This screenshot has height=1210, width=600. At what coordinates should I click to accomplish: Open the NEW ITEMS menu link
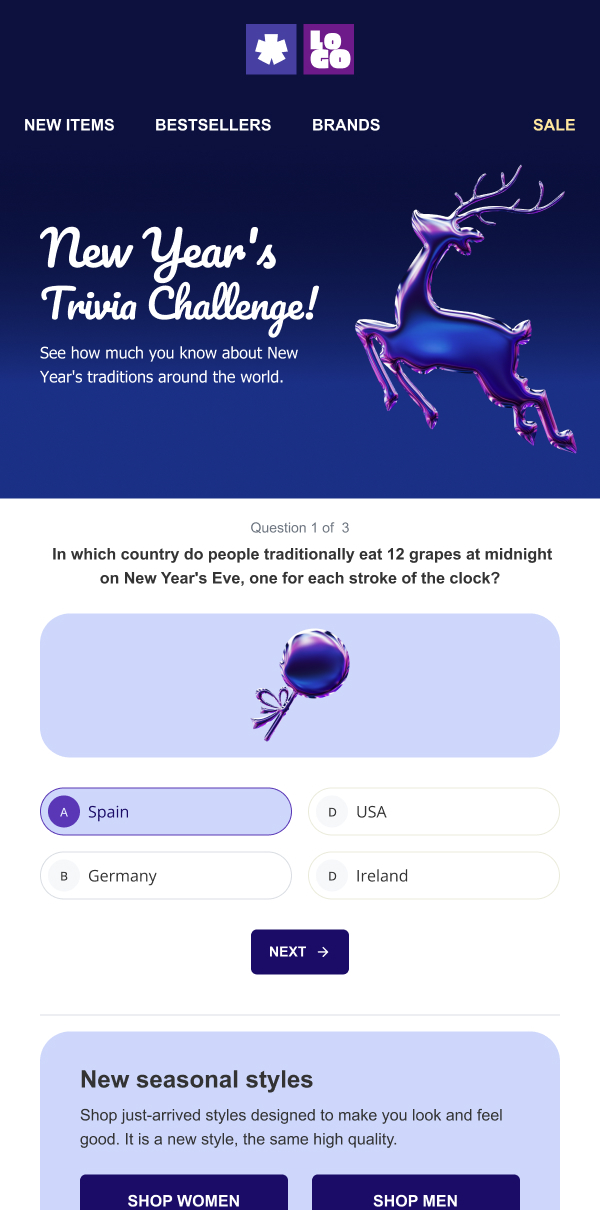click(x=69, y=125)
